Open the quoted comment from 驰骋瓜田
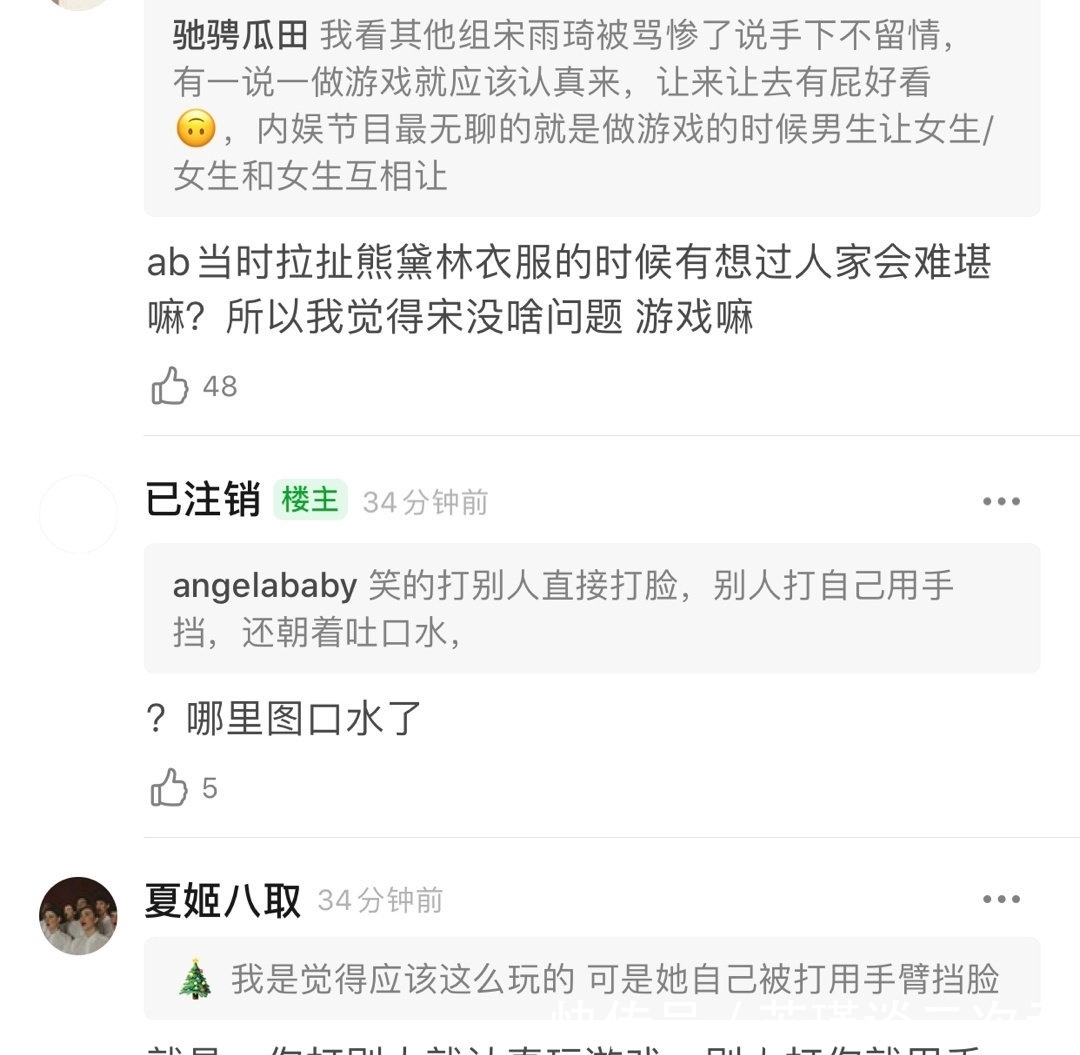This screenshot has height=1055, width=1080. [x=592, y=106]
